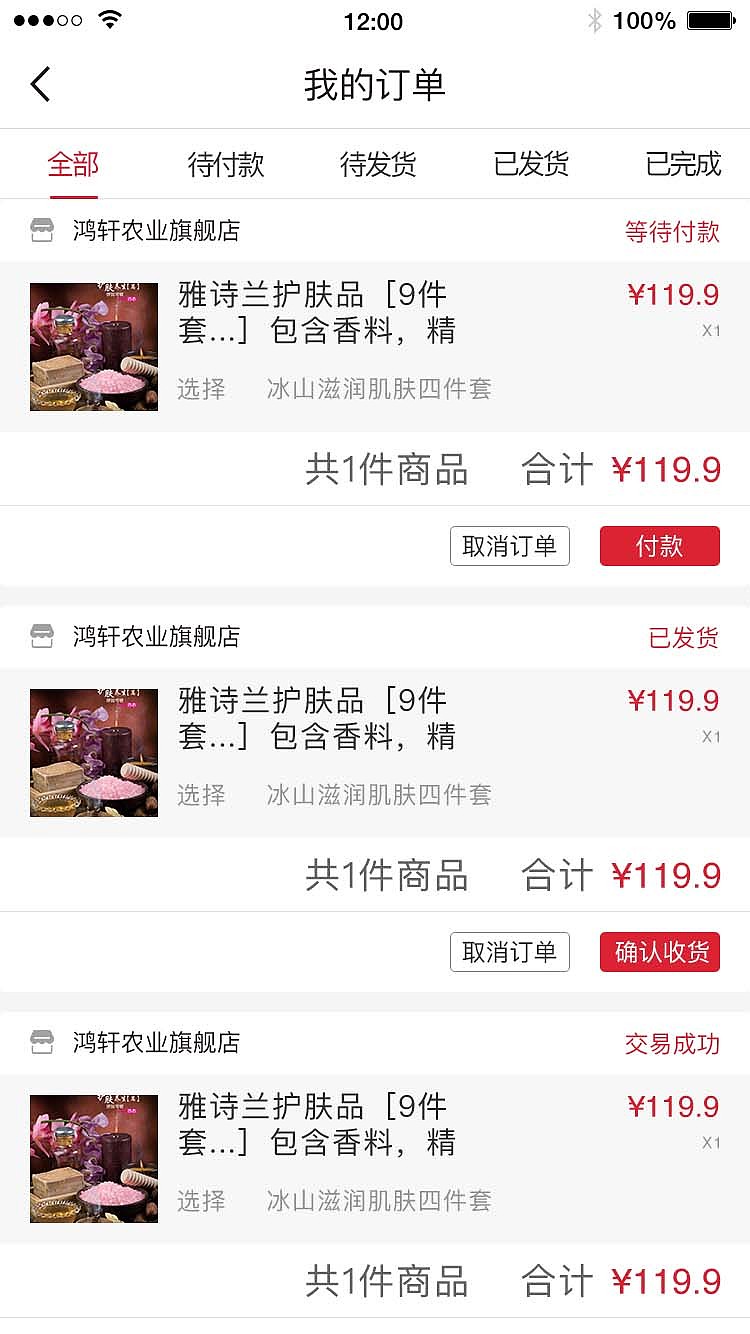This screenshot has width=750, height=1334.
Task: Open the 待发货 tab
Action: pyautogui.click(x=375, y=165)
